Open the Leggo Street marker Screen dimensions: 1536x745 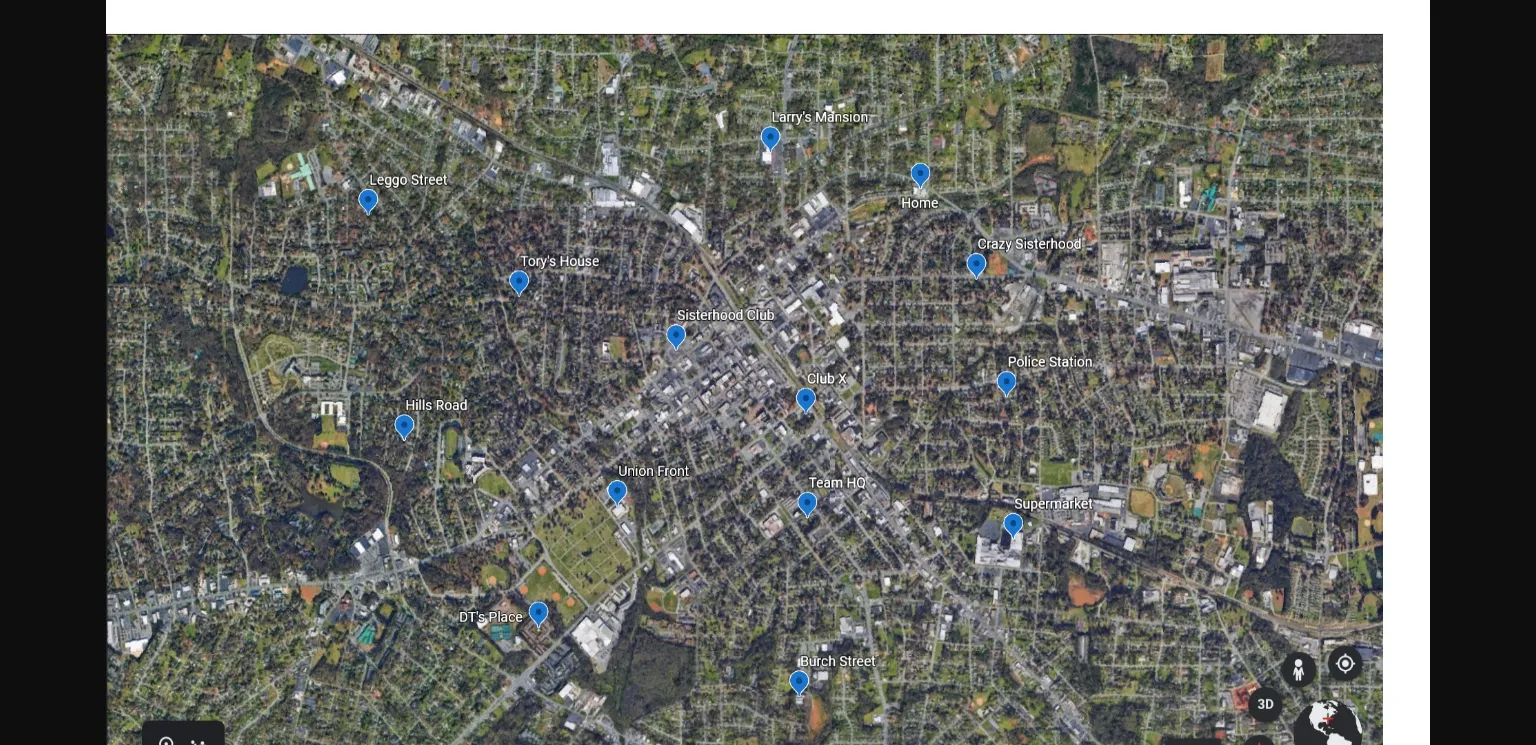[x=368, y=201]
